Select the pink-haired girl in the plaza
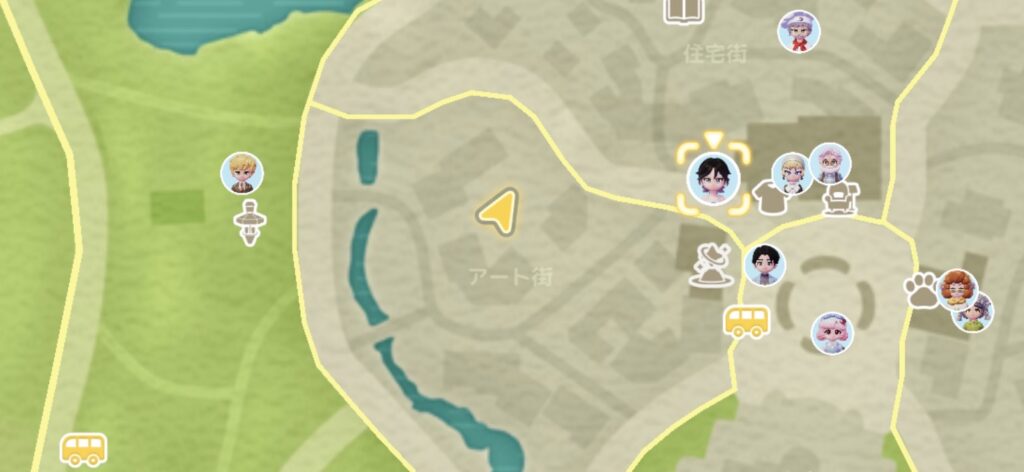The image size is (1024, 472). point(832,333)
